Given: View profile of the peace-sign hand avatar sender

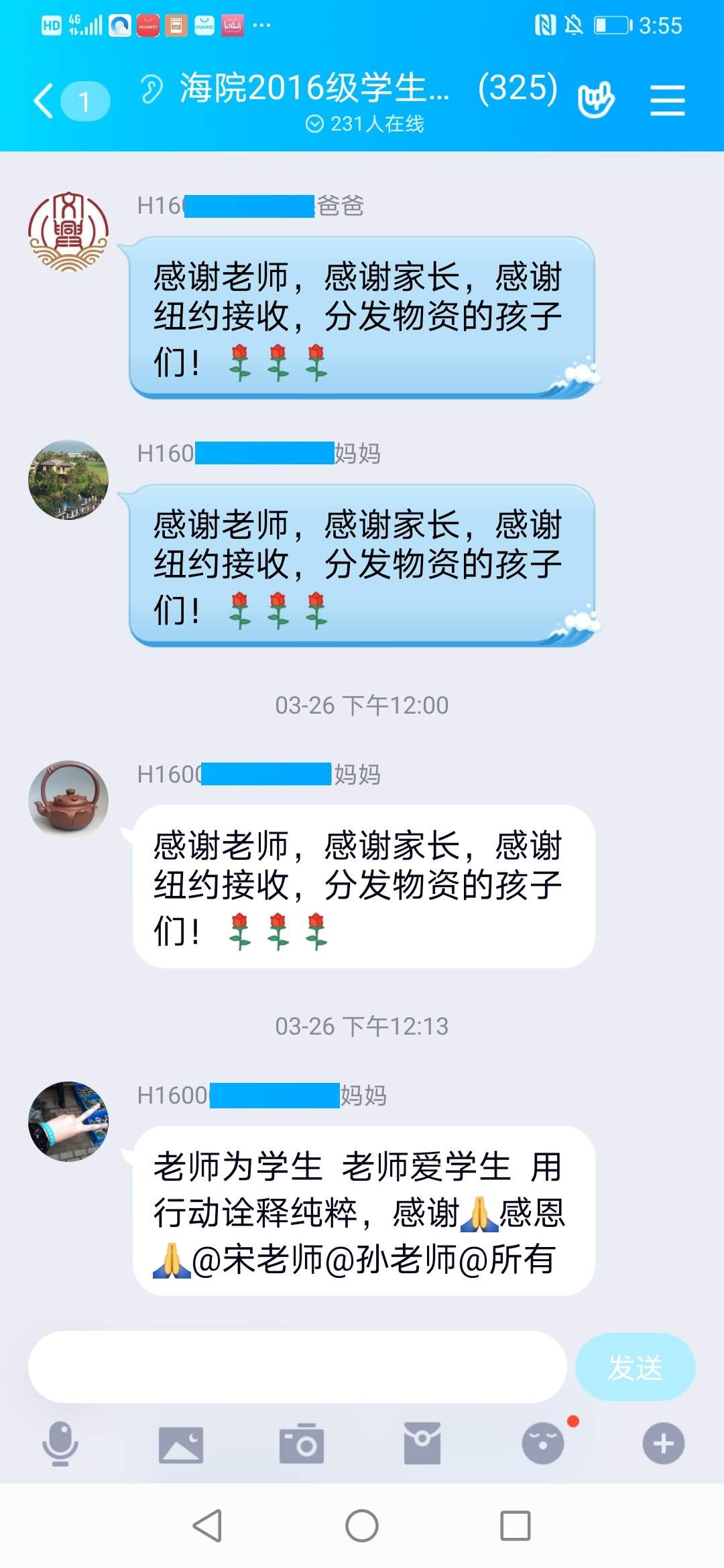Looking at the screenshot, I should (68, 1121).
